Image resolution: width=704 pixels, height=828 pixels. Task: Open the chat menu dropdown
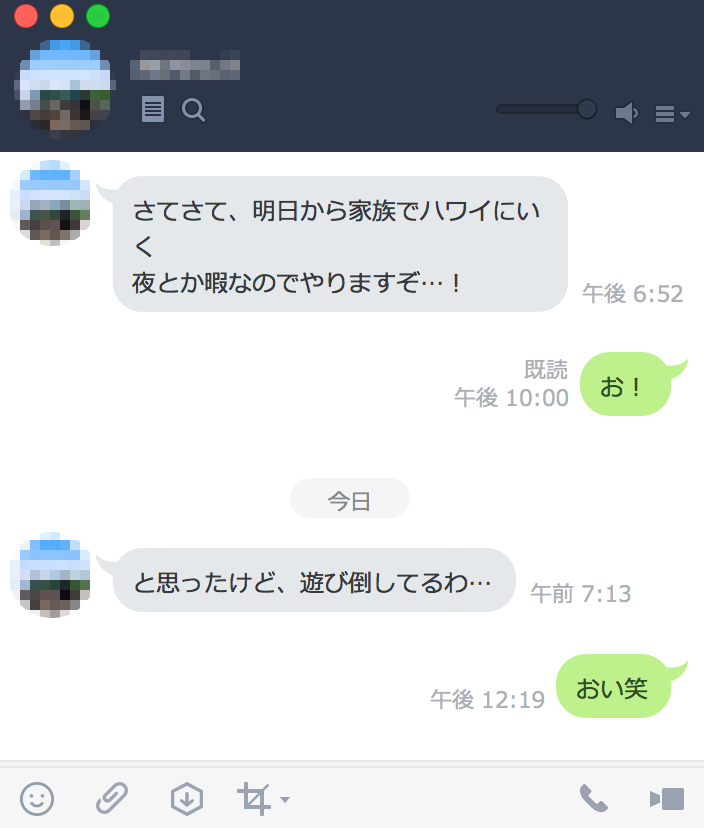(x=672, y=114)
